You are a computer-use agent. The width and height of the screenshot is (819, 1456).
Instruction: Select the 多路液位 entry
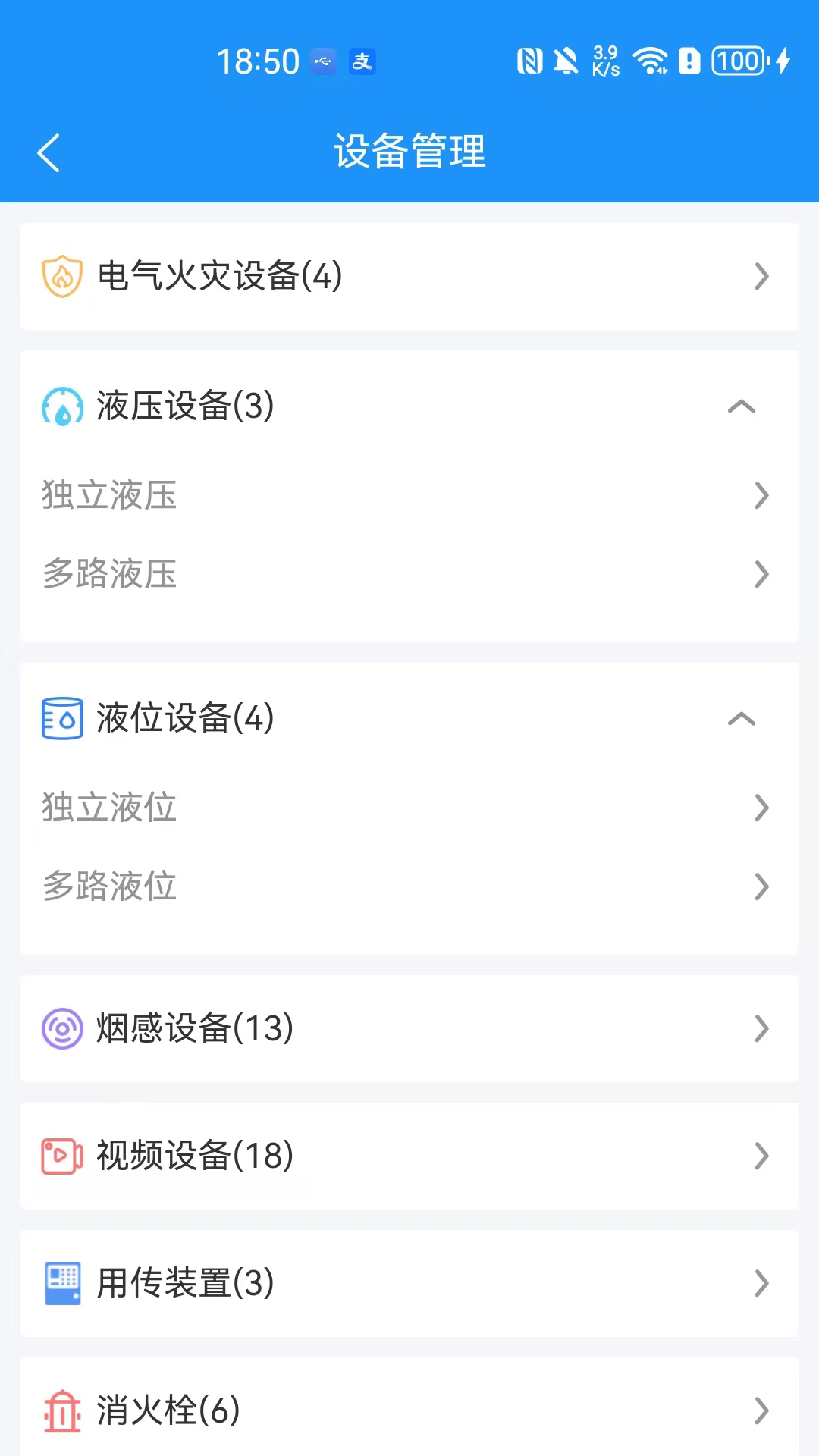(x=409, y=886)
